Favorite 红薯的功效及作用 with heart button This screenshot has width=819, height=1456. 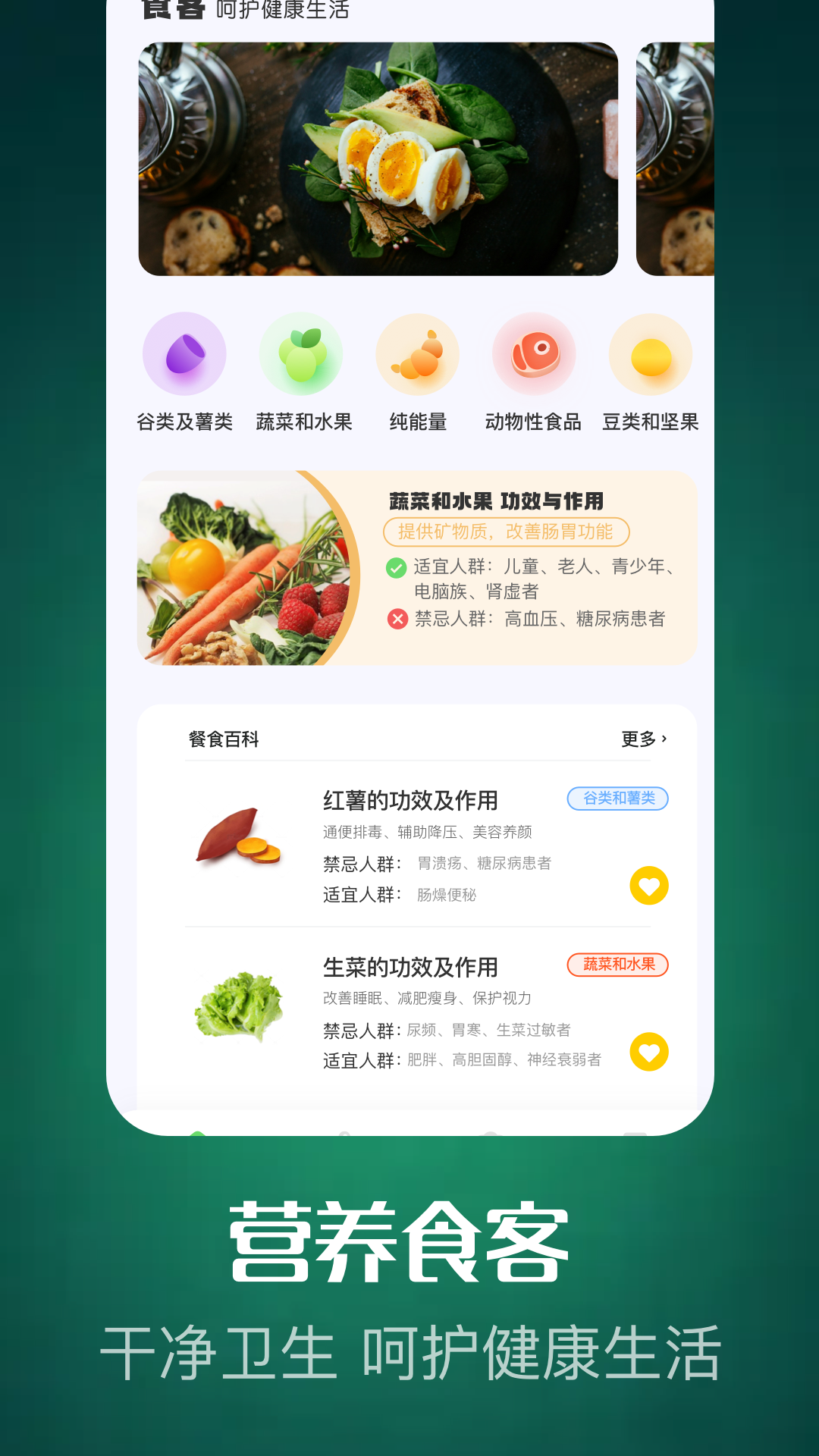[x=648, y=885]
